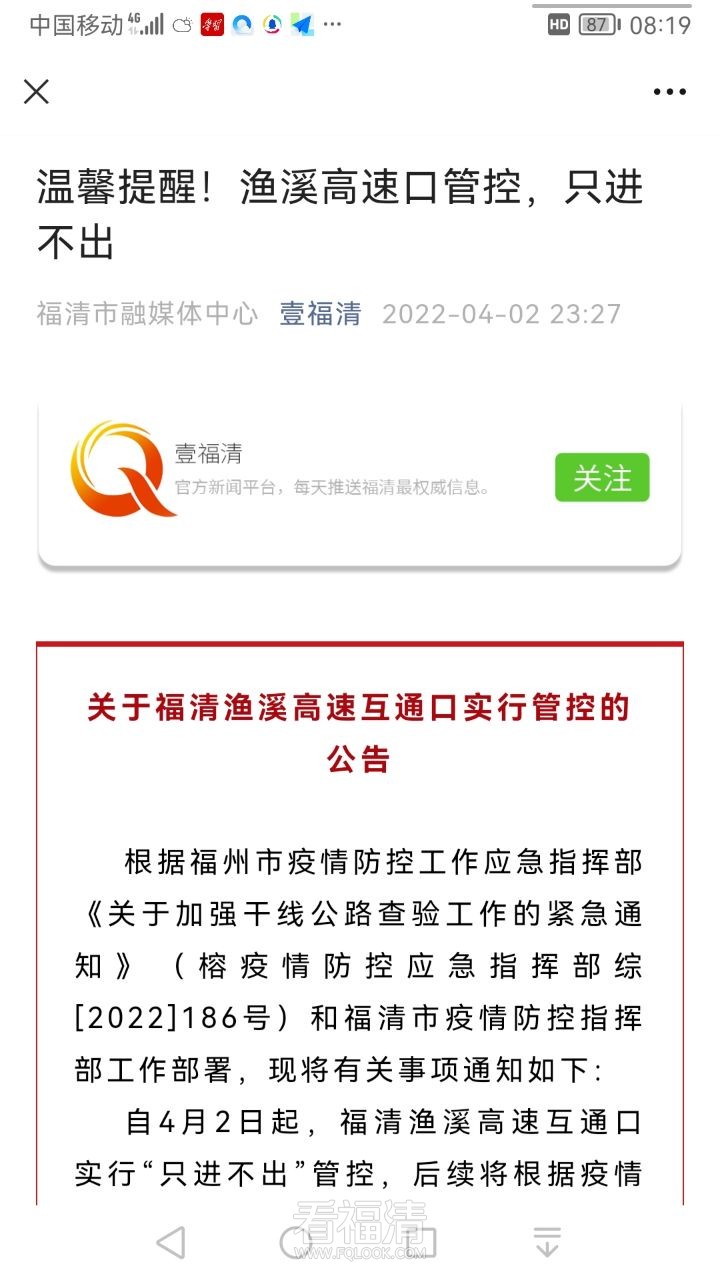Screen dimensions: 720x1280
Task: Go back with the system back button
Action: [x=171, y=1242]
